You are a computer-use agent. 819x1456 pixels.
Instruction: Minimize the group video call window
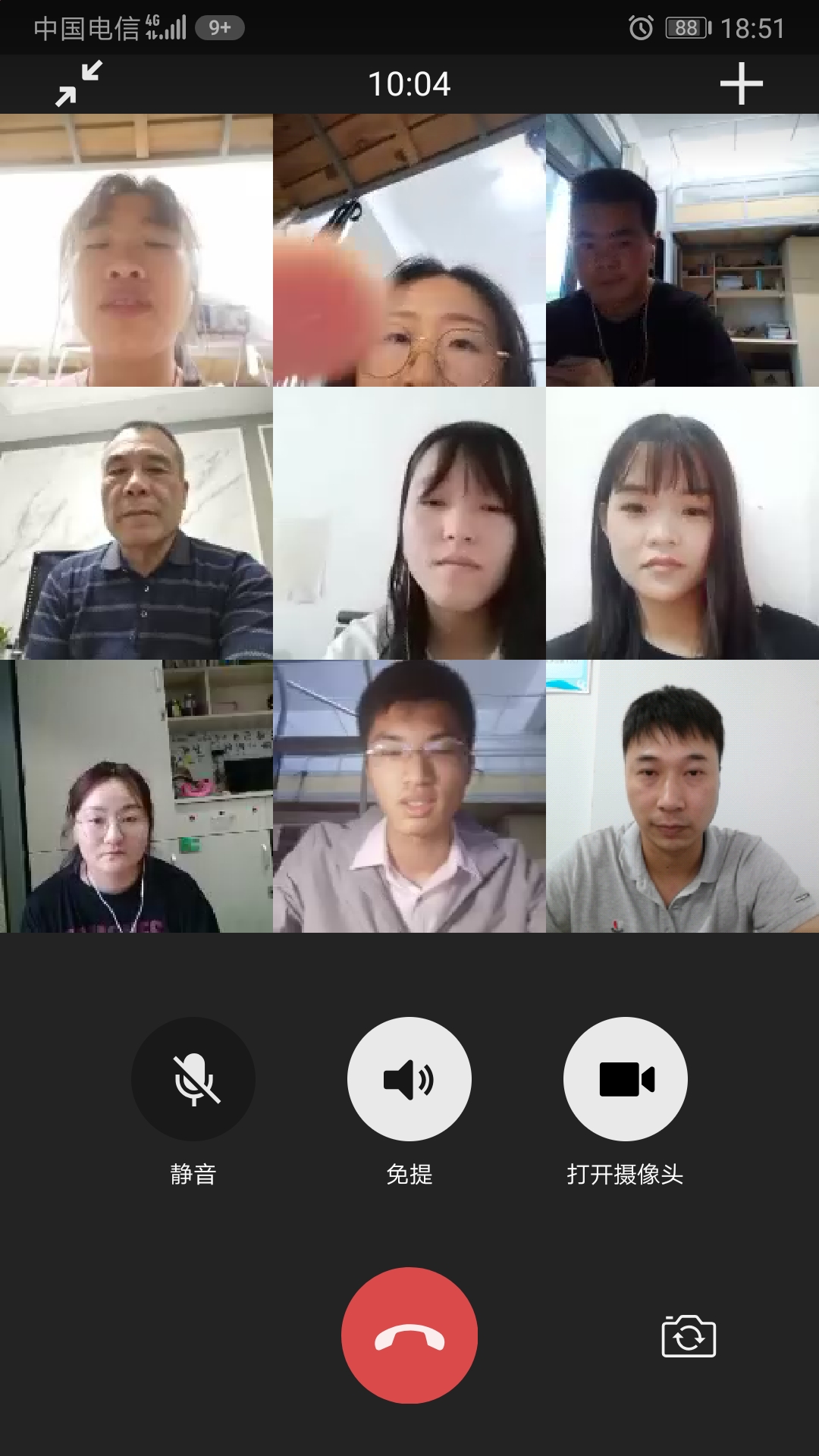pyautogui.click(x=79, y=83)
